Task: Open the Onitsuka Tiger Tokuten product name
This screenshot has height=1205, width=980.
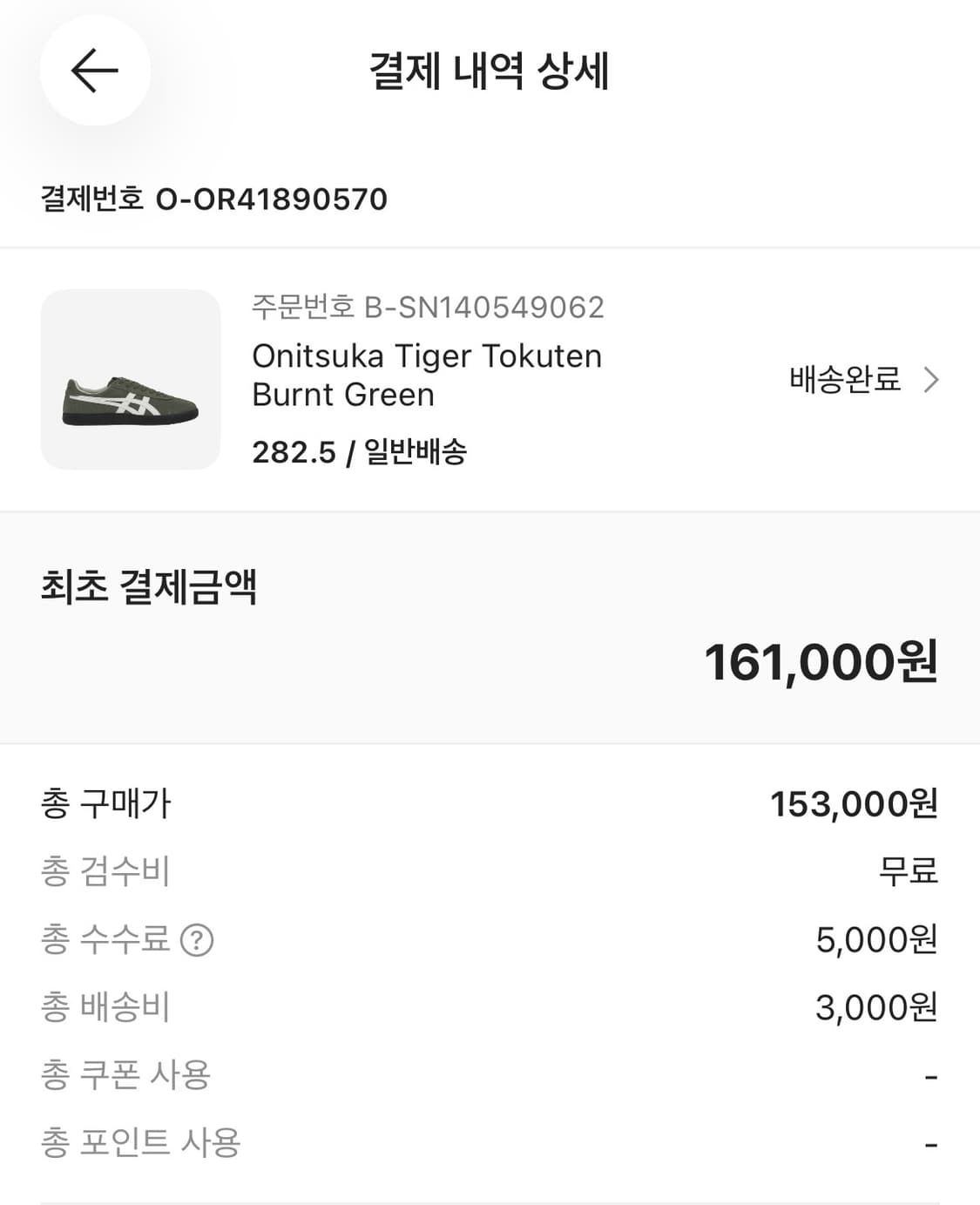Action: click(426, 375)
